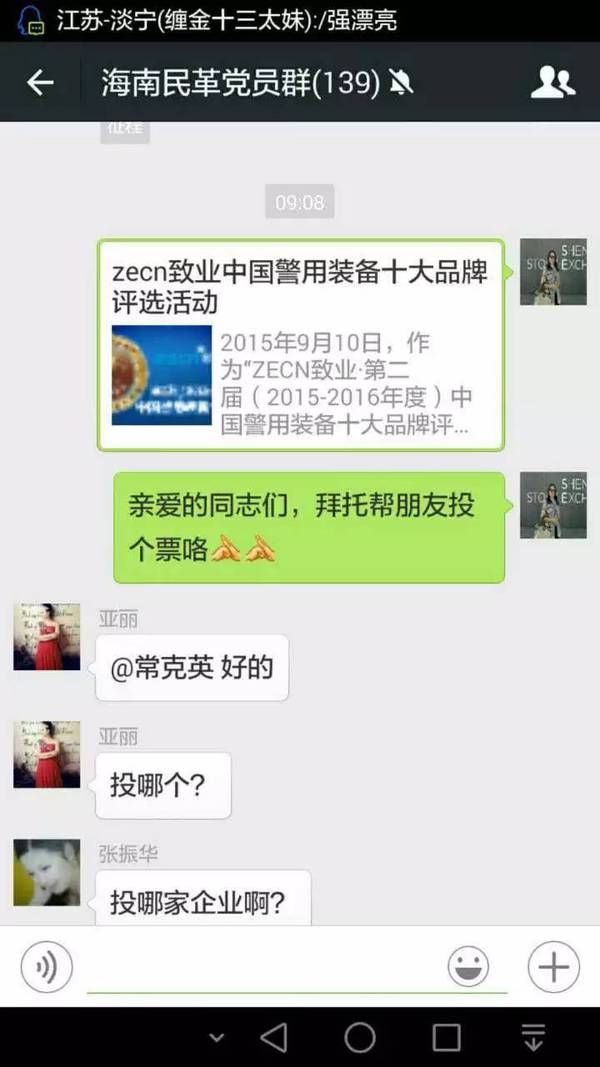Open the plus attachment menu

[x=553, y=967]
